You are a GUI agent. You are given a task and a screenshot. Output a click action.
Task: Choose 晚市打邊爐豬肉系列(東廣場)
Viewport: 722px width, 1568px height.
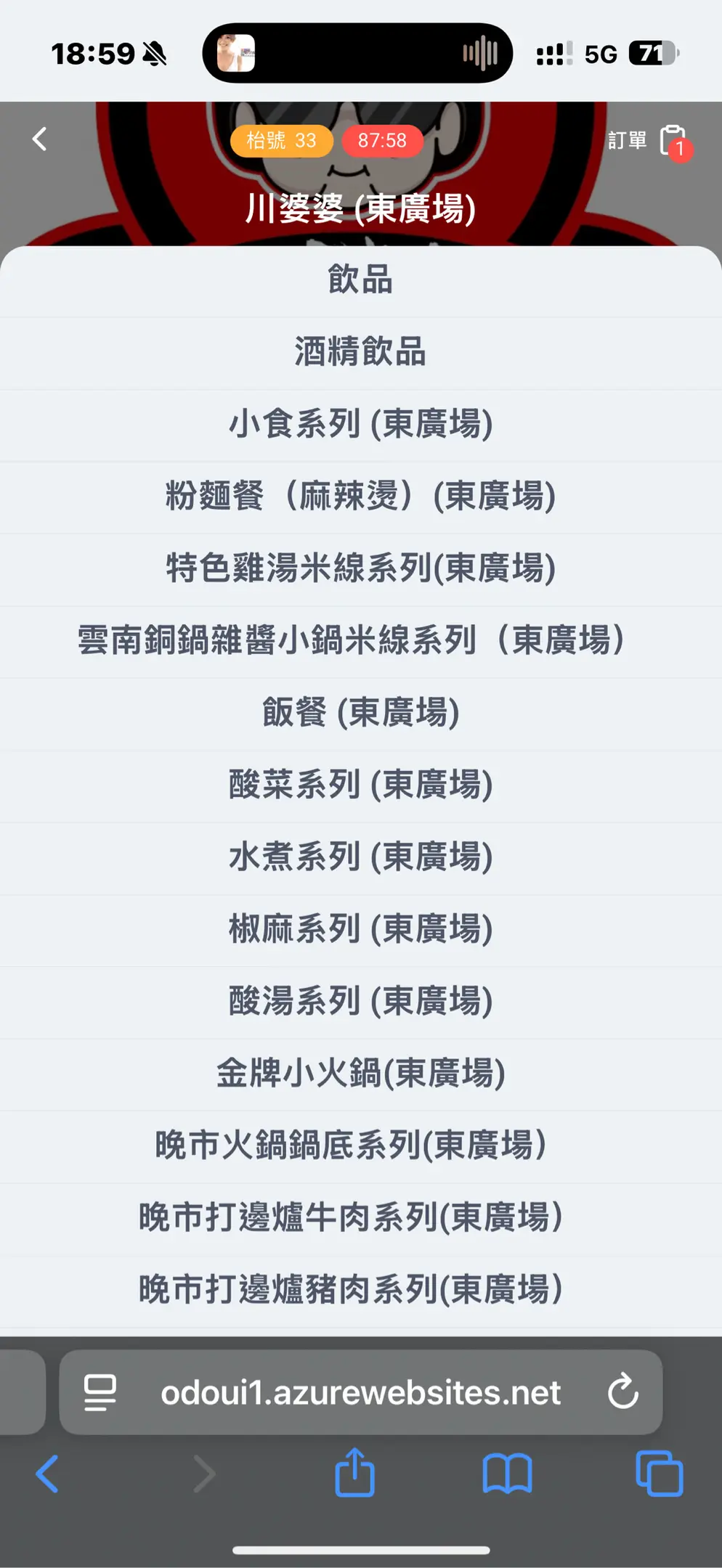352,1290
